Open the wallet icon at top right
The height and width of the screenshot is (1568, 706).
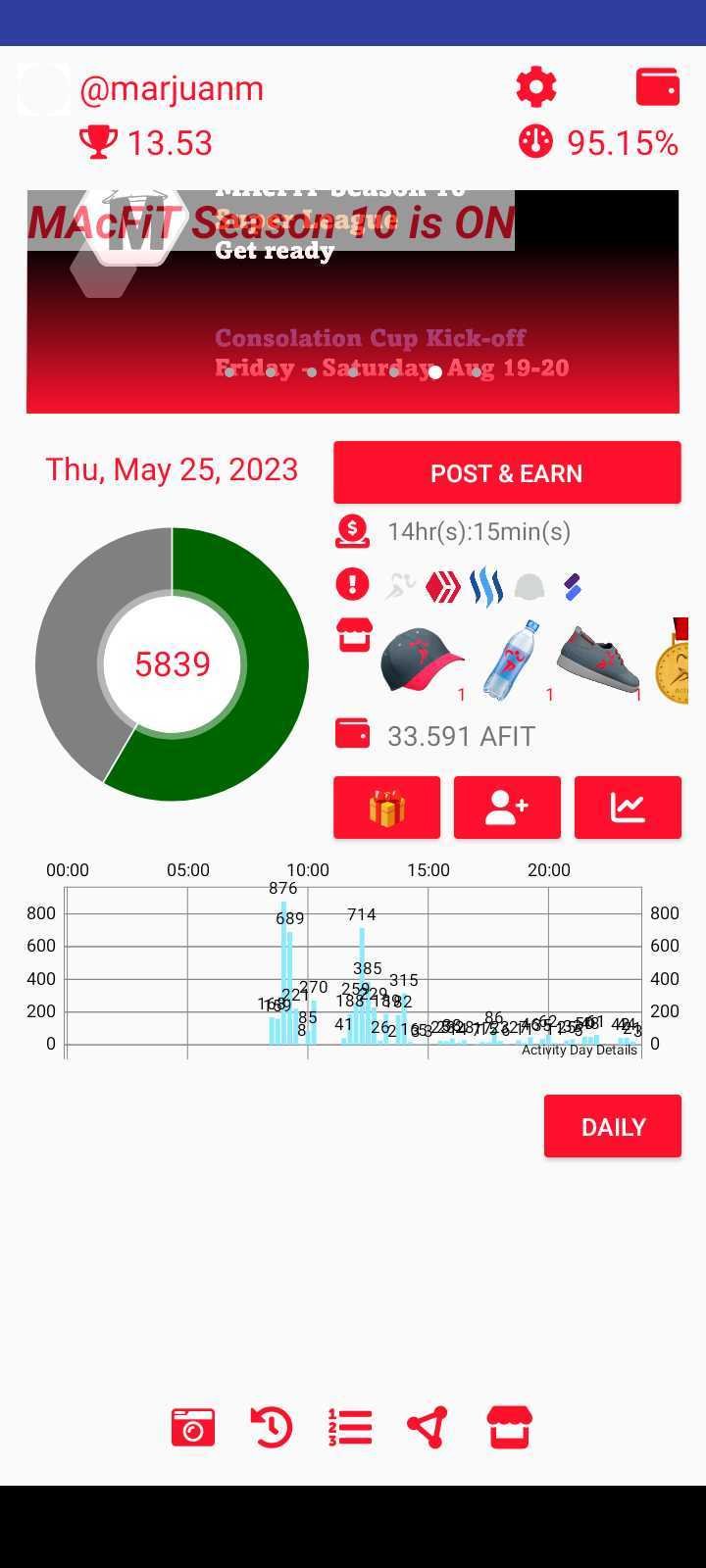(x=658, y=86)
